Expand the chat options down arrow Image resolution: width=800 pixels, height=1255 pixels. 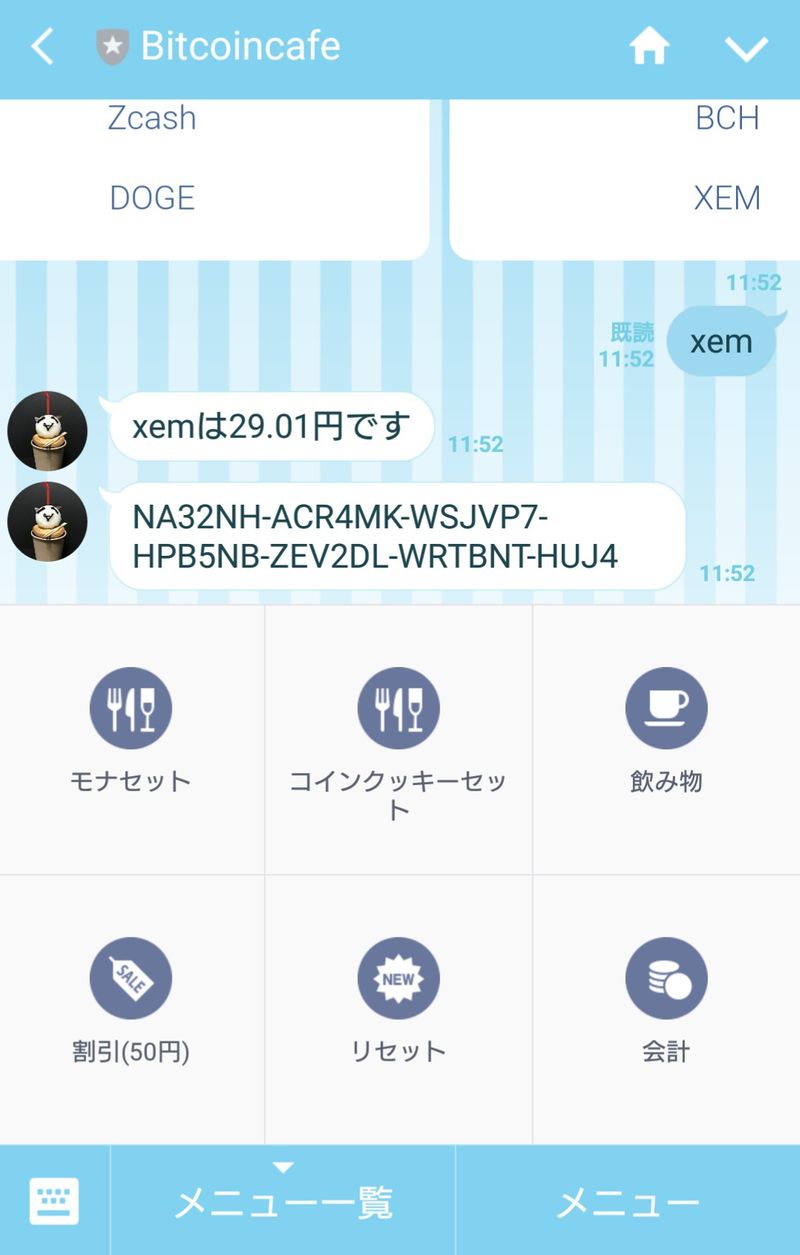(x=746, y=48)
